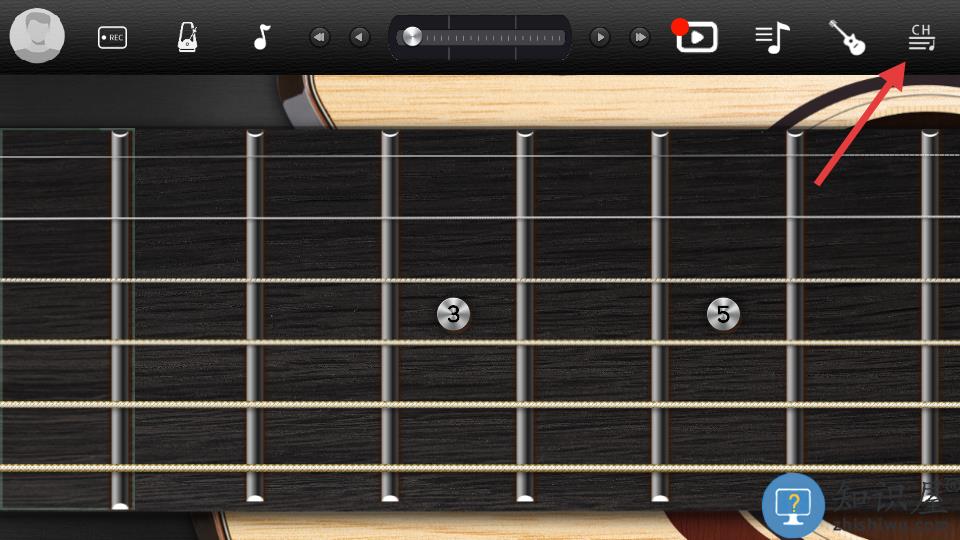This screenshot has width=960, height=540.
Task: Open the music note settings
Action: click(262, 38)
